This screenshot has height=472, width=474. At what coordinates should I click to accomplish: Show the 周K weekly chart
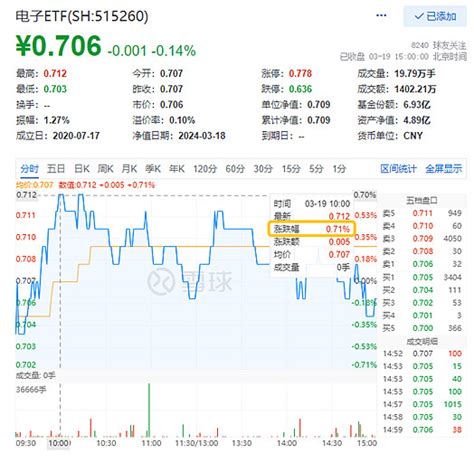click(105, 169)
